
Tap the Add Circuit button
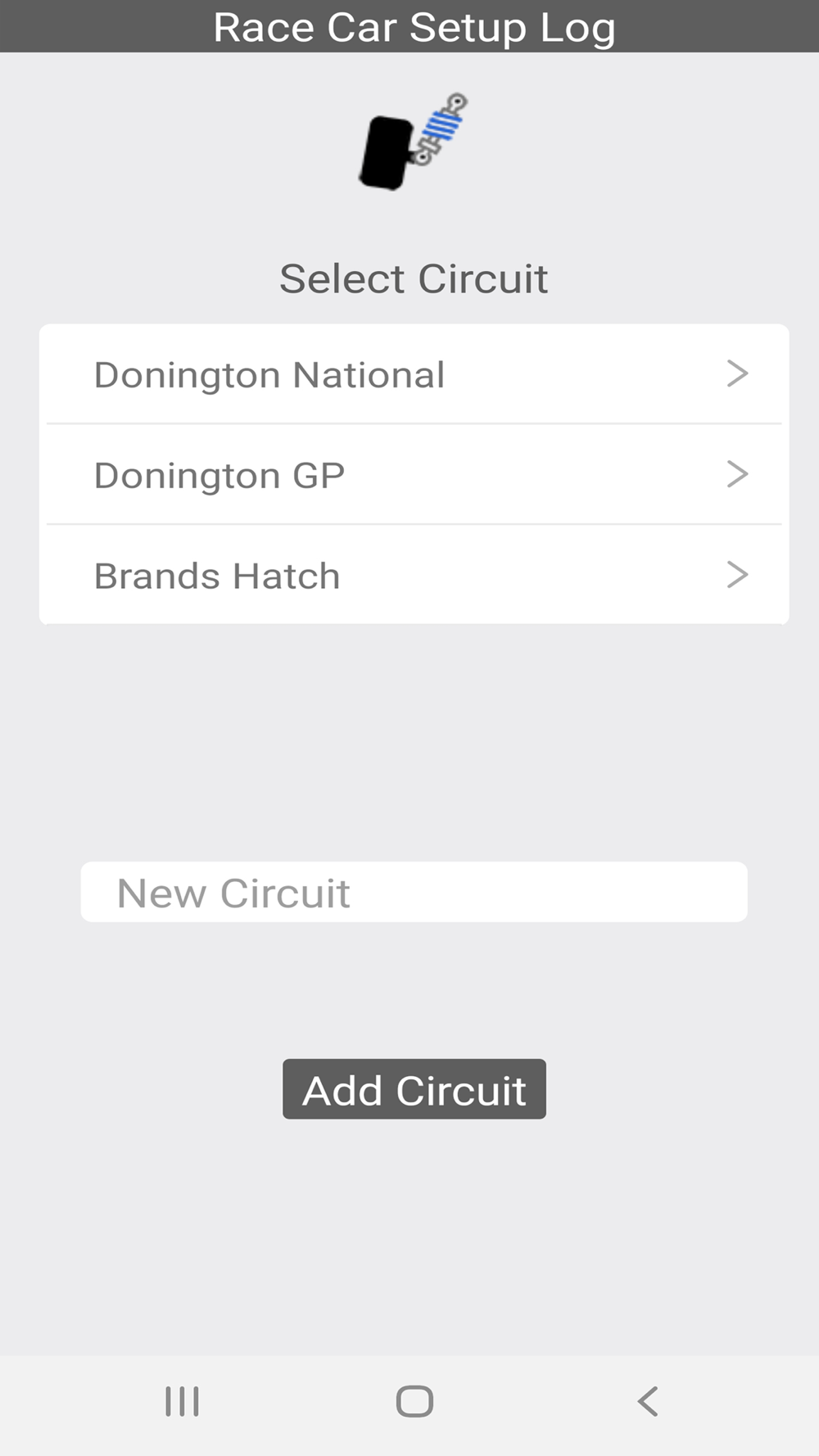coord(414,1089)
